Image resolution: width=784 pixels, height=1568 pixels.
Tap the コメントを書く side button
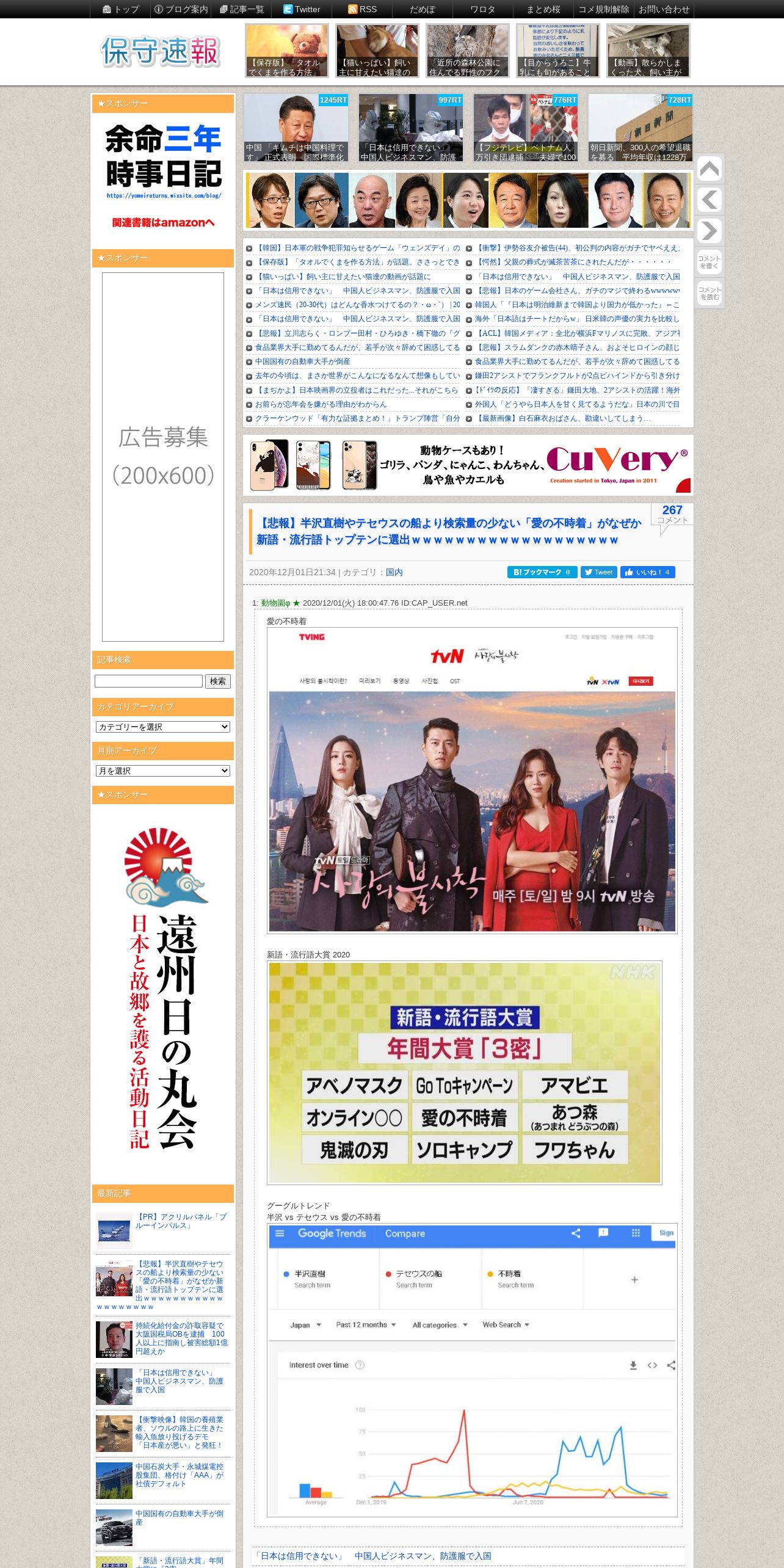click(710, 262)
